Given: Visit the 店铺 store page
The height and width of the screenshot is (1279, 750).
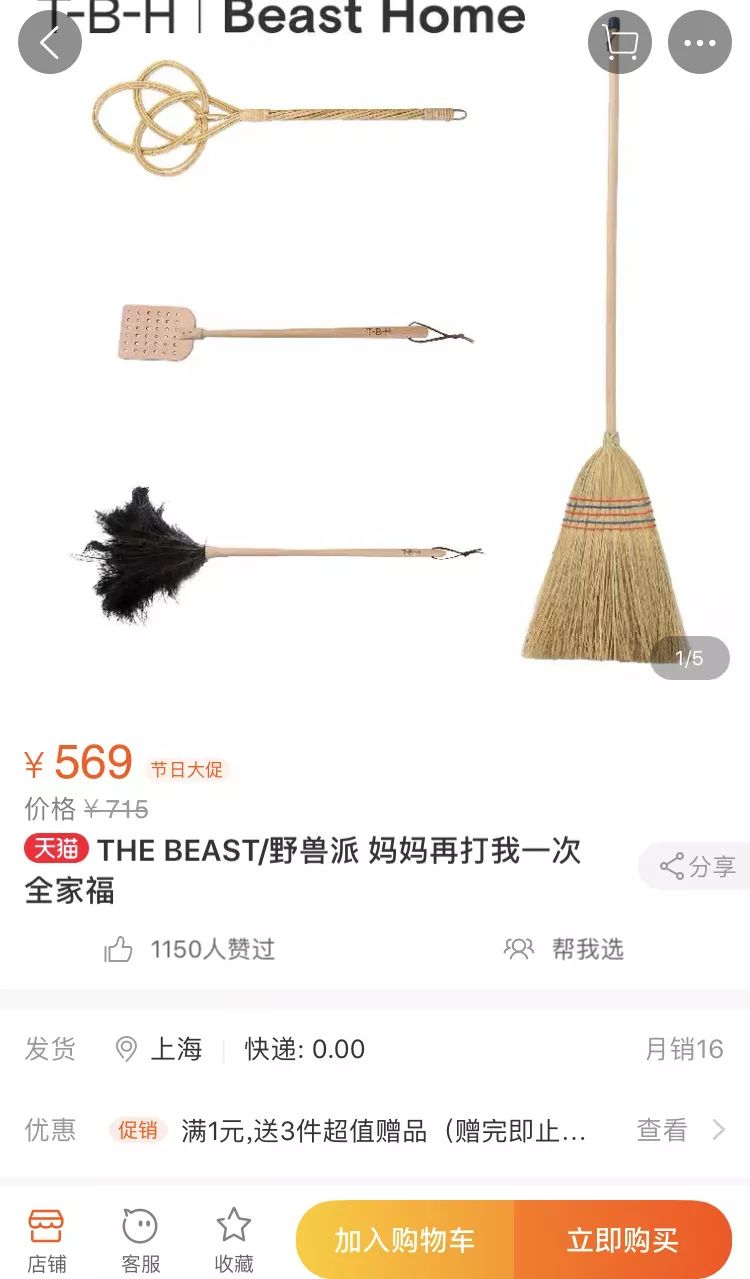Looking at the screenshot, I should pos(46,1238).
